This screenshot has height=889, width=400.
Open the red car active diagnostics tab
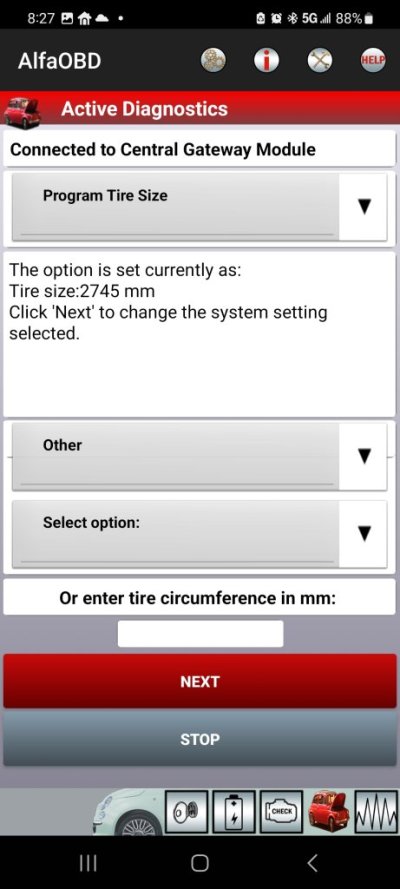(329, 812)
